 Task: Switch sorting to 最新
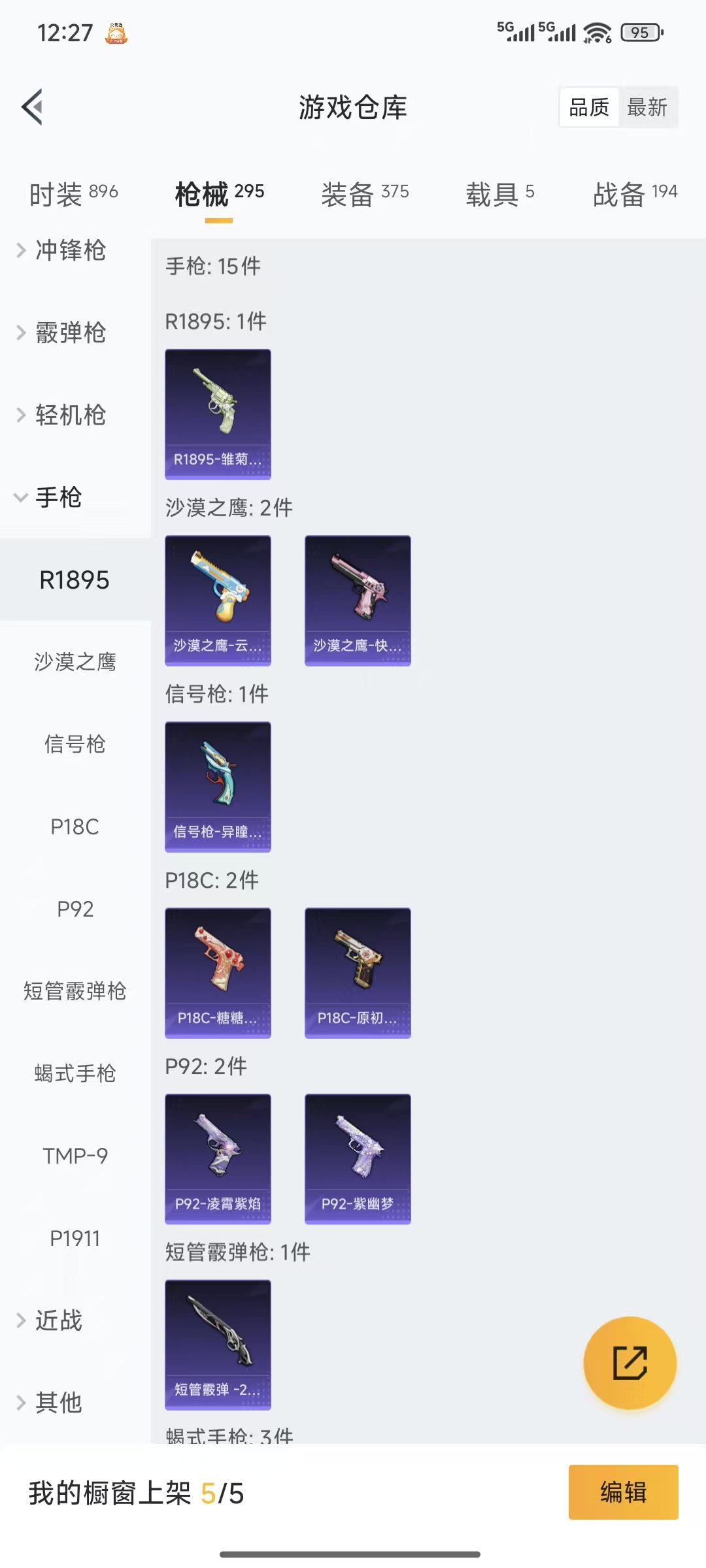tap(647, 107)
